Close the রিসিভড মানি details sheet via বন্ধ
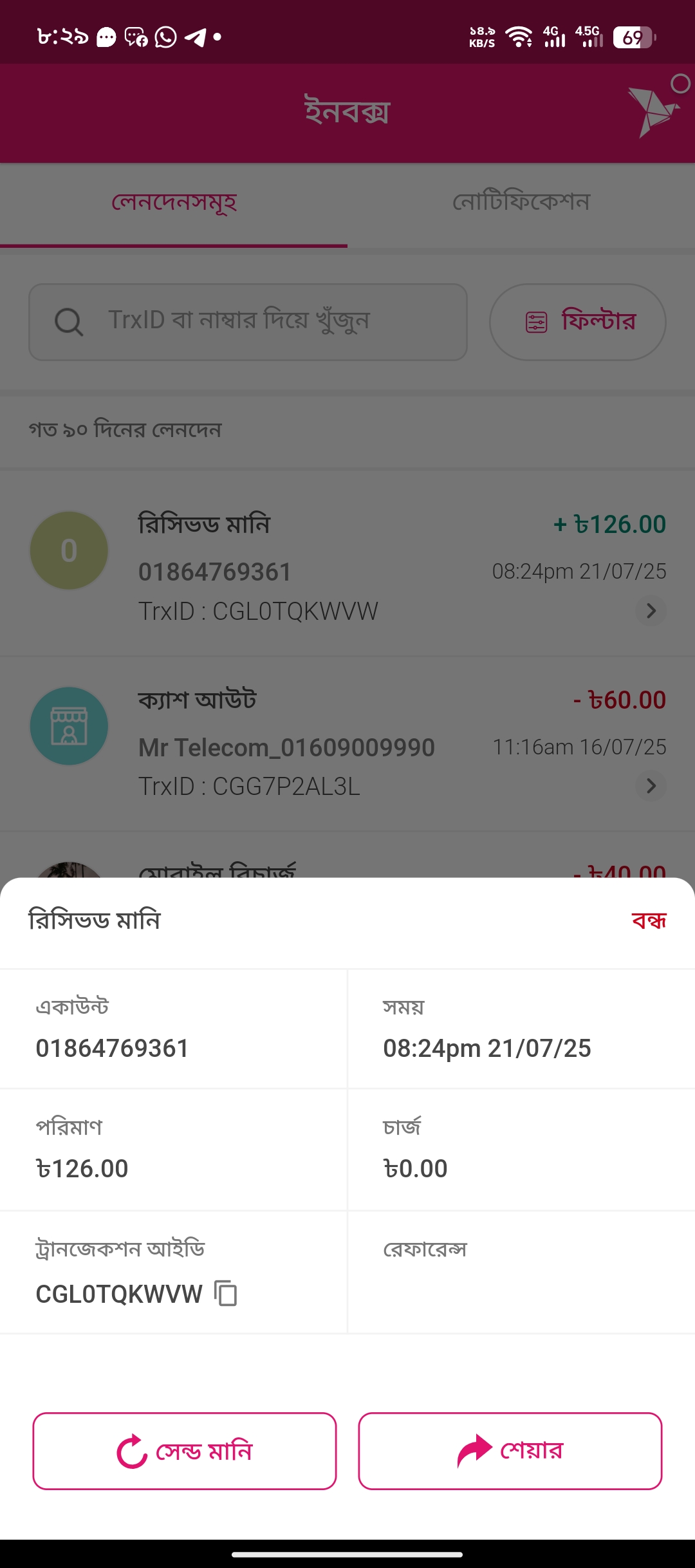The image size is (695, 1568). [x=649, y=921]
